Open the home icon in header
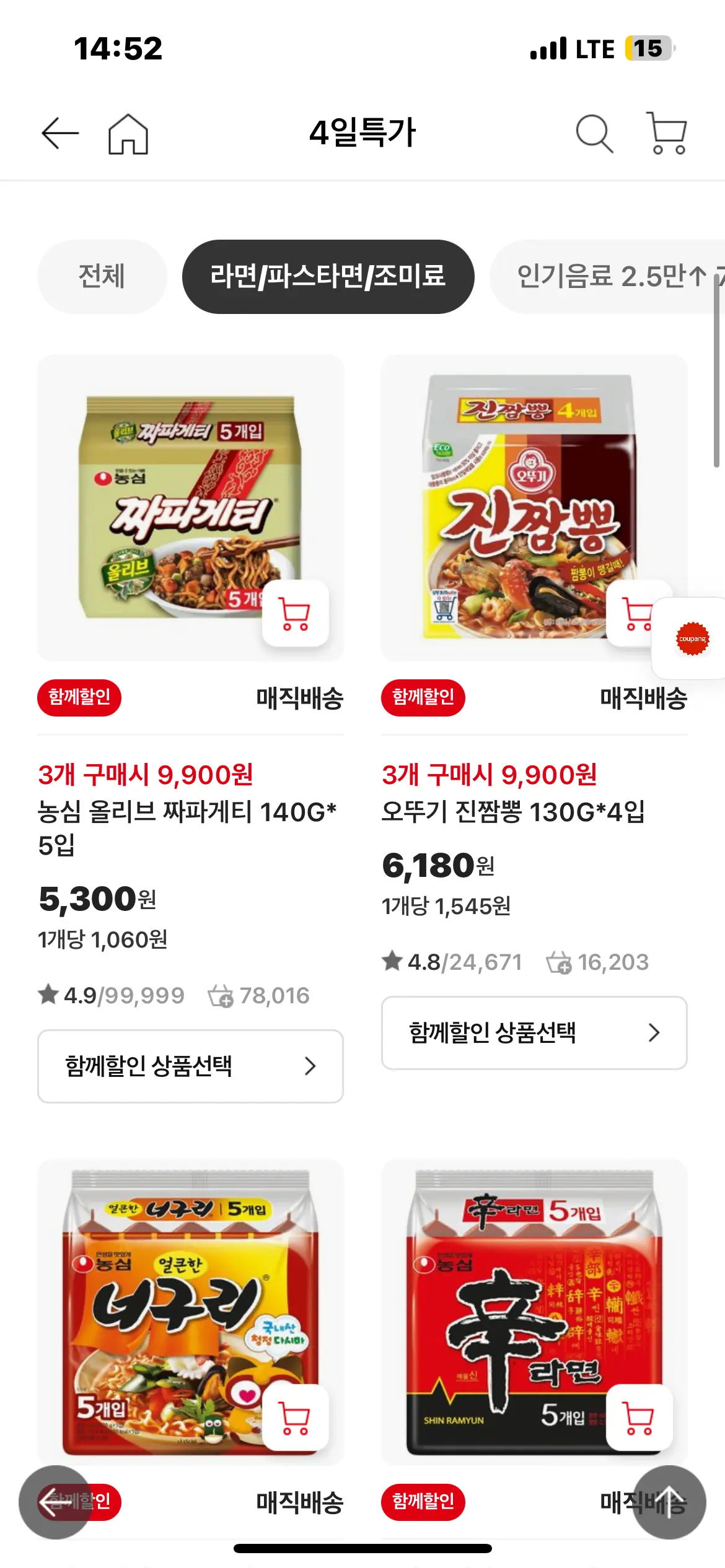 pyautogui.click(x=128, y=134)
